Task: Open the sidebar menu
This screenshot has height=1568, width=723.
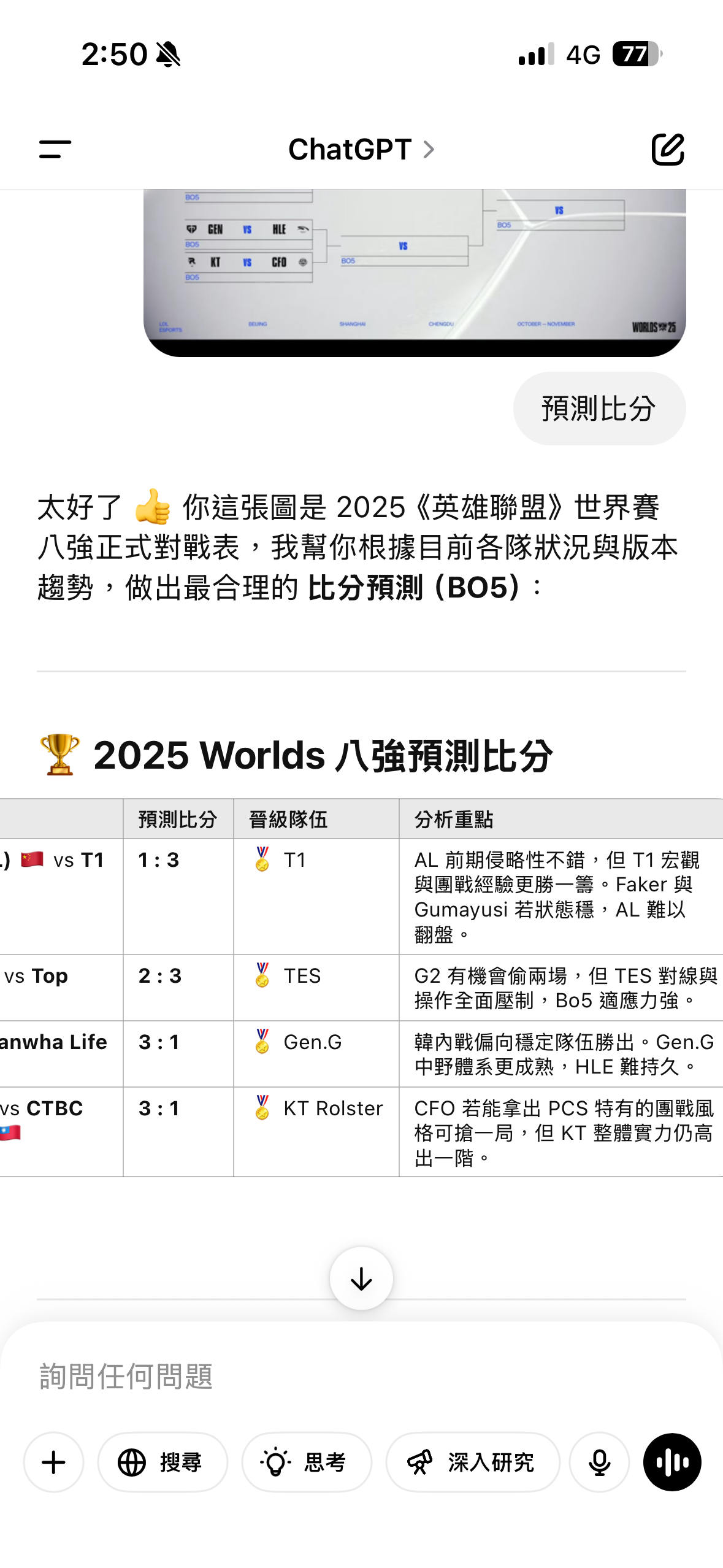Action: pyautogui.click(x=55, y=149)
